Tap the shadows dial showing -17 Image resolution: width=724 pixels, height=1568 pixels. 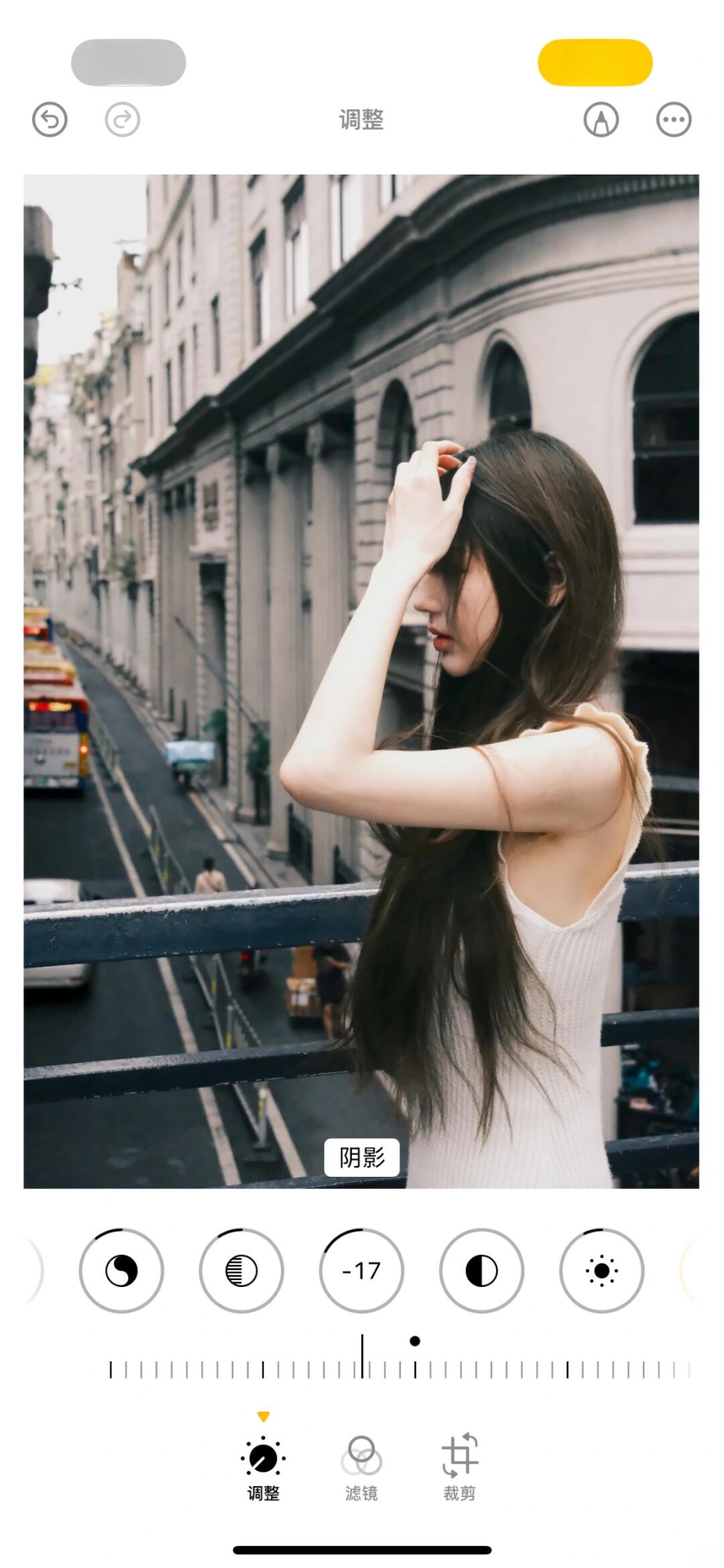pyautogui.click(x=361, y=1271)
